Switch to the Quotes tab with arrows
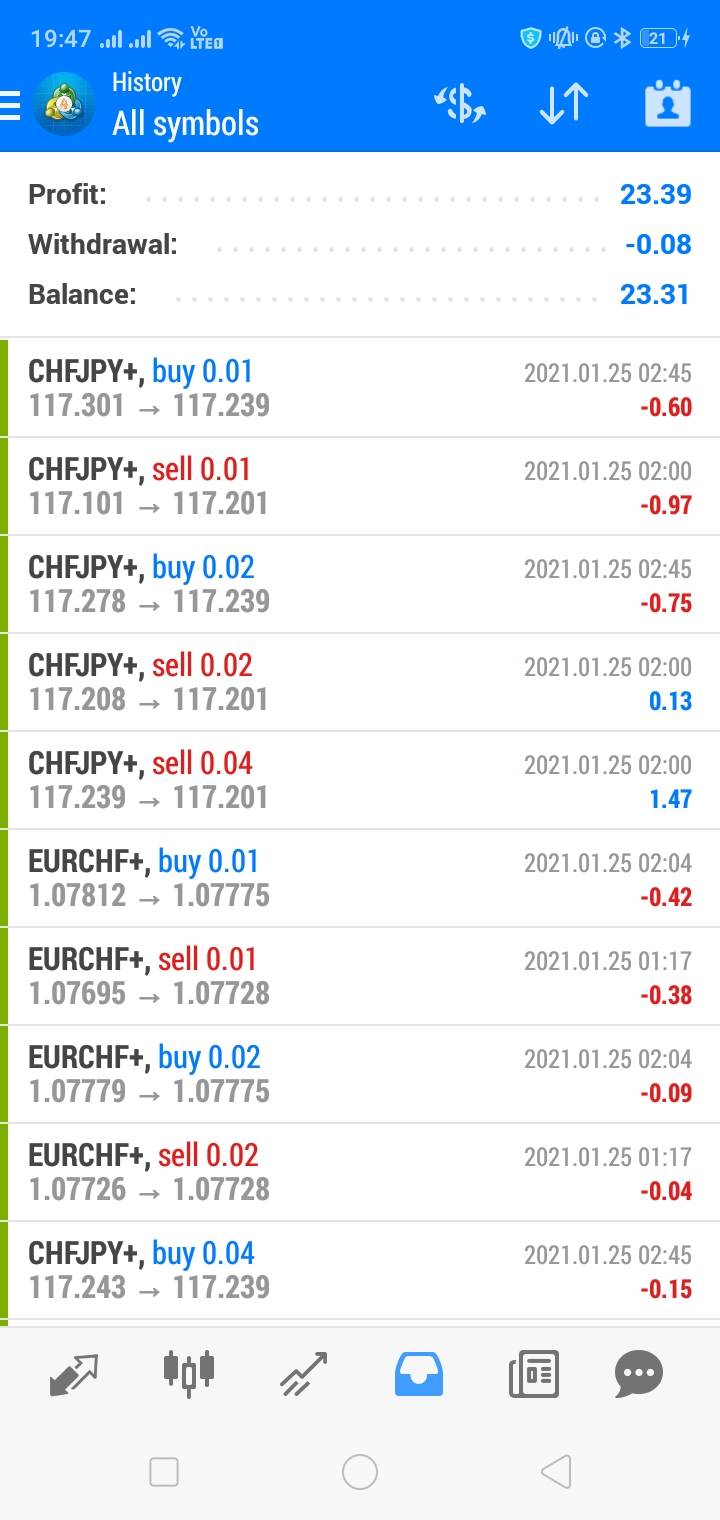 [x=74, y=1374]
